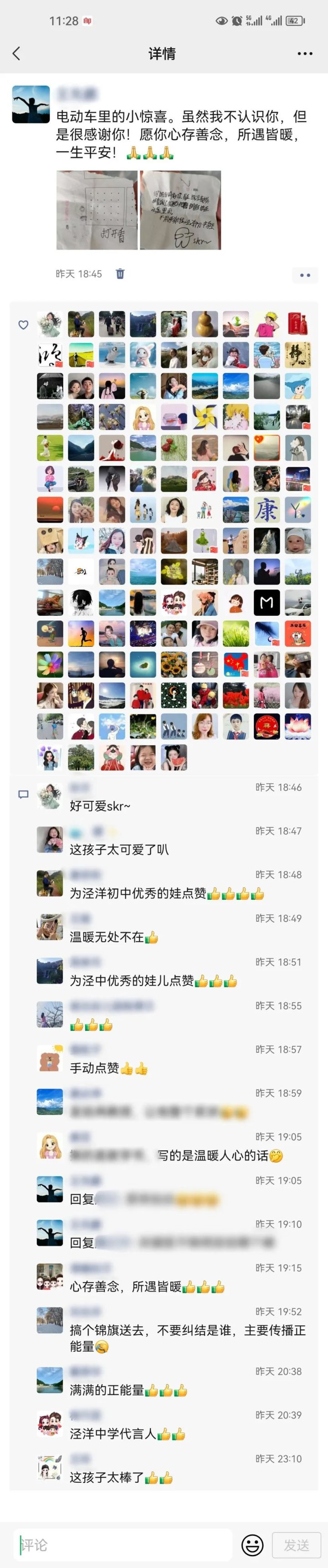
Task: View the second photo with handwritten note
Action: 180,210
